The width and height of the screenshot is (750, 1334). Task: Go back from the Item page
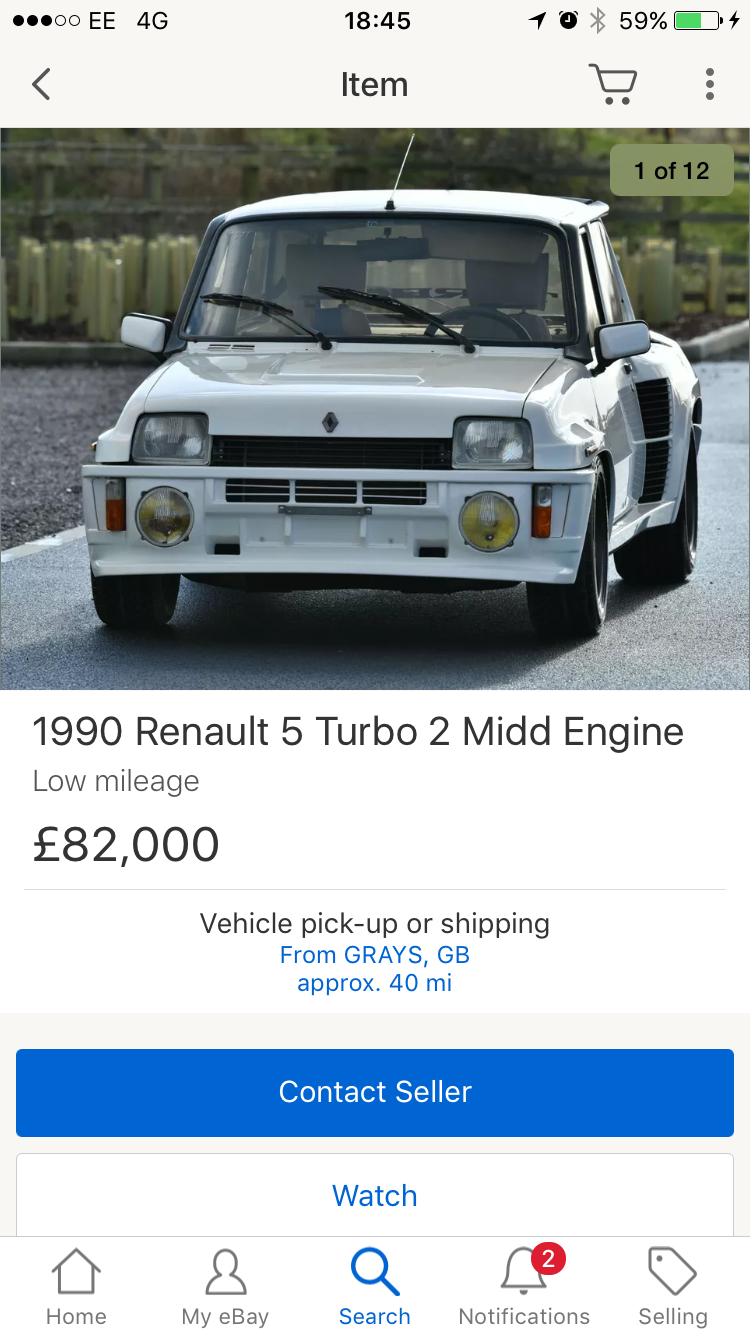coord(41,85)
